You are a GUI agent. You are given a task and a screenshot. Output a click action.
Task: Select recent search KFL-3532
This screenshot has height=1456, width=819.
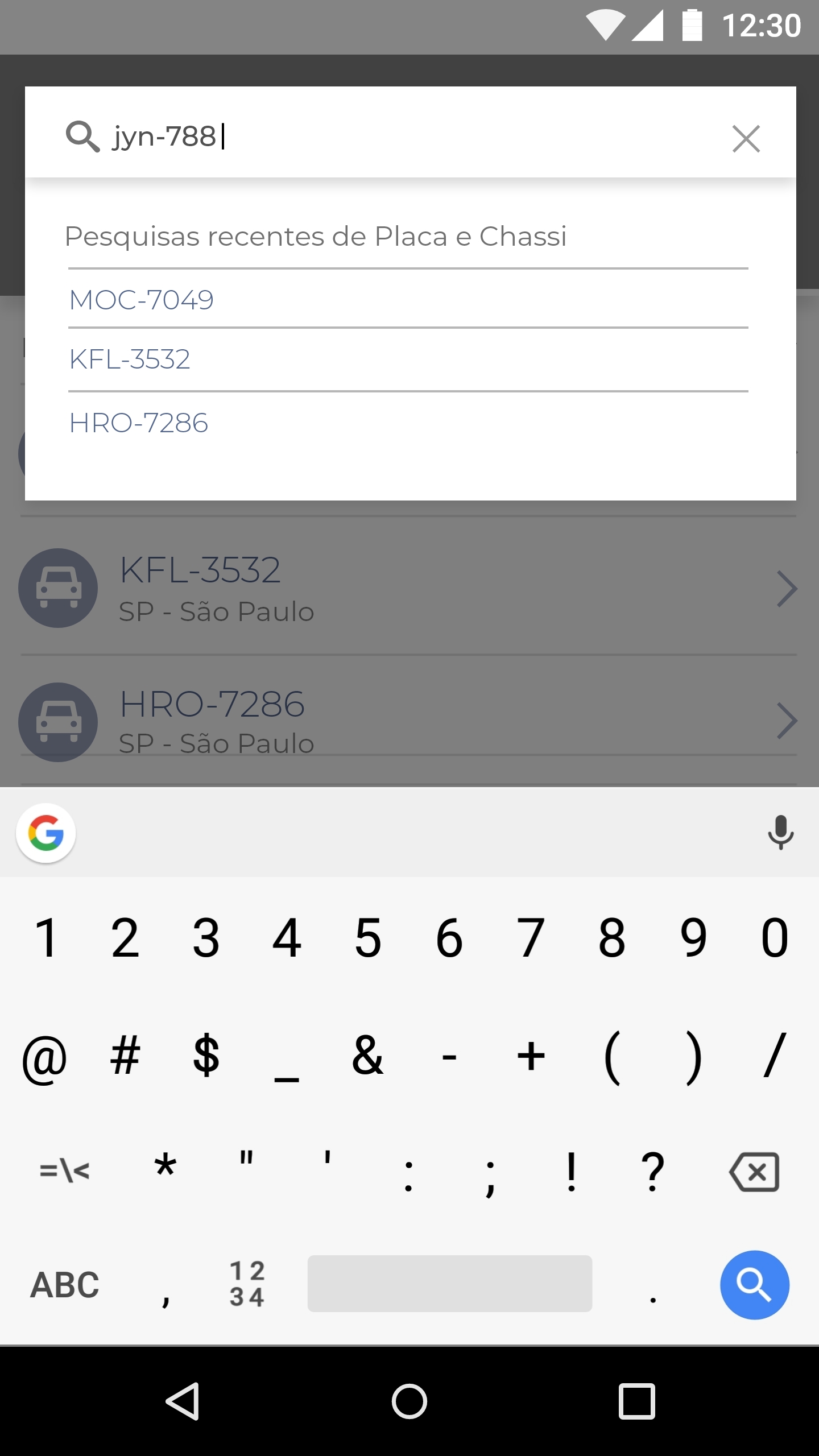click(x=408, y=359)
